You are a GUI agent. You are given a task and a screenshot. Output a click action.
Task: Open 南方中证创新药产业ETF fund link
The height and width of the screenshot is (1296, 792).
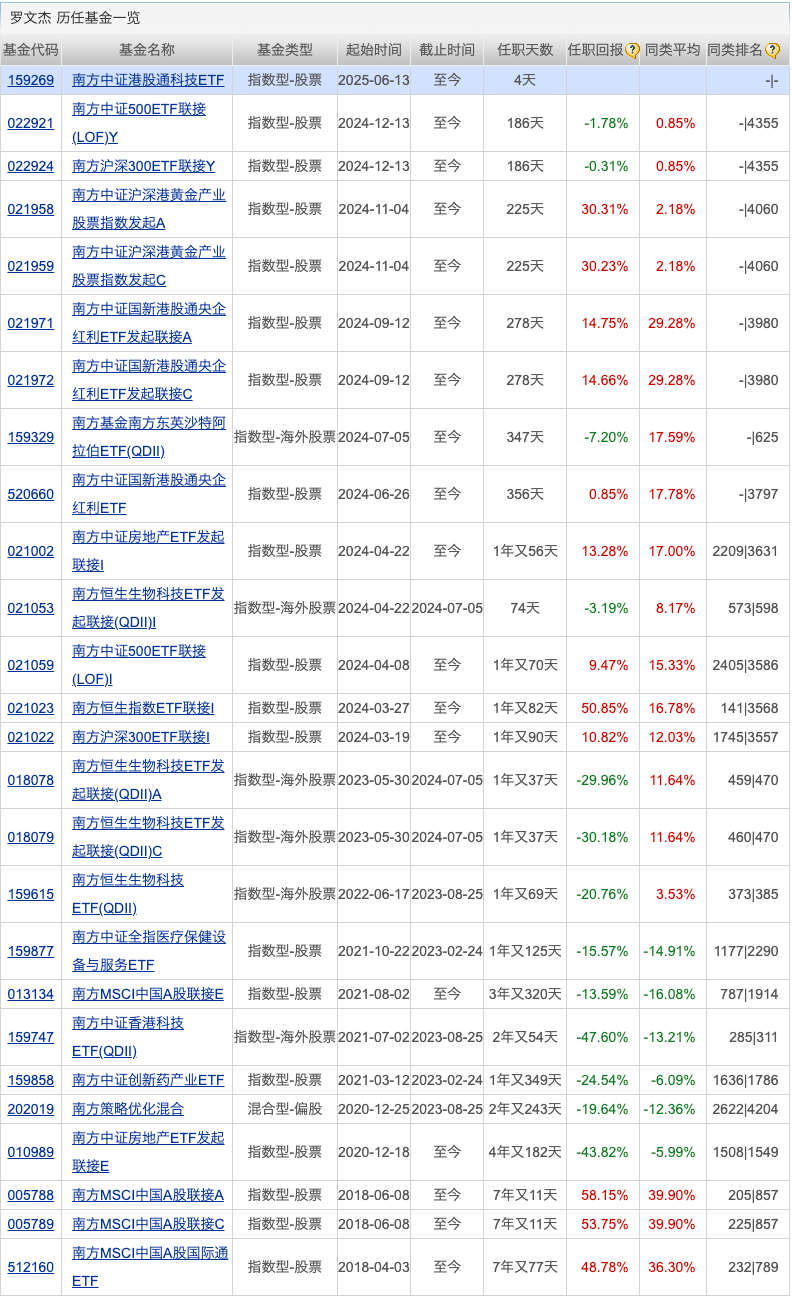[149, 1080]
